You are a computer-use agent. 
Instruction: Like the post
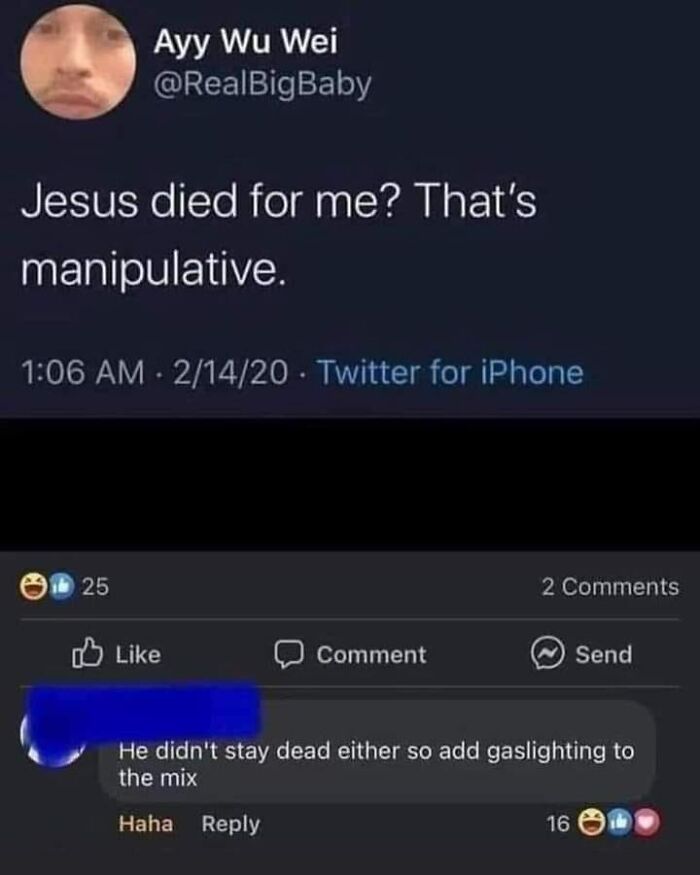pyautogui.click(x=116, y=654)
